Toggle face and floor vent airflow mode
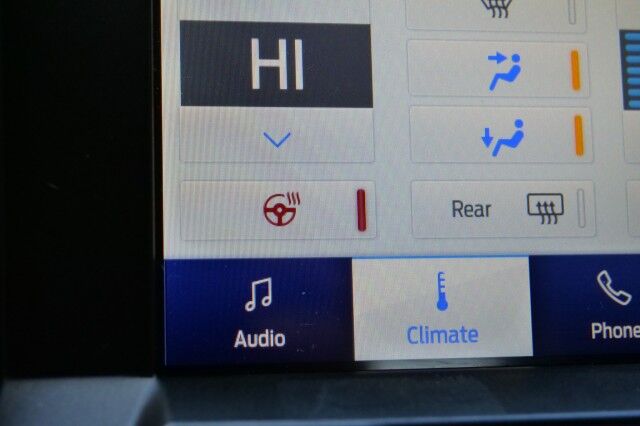Image resolution: width=640 pixels, height=426 pixels. point(503,136)
